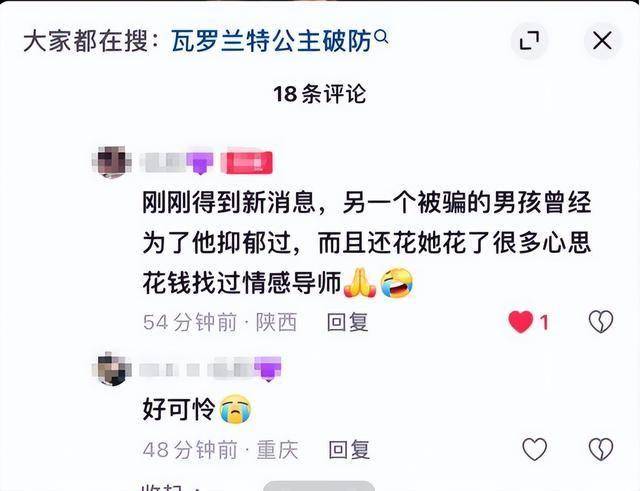This screenshot has width=640, height=491.
Task: Close the comments panel
Action: tap(602, 40)
